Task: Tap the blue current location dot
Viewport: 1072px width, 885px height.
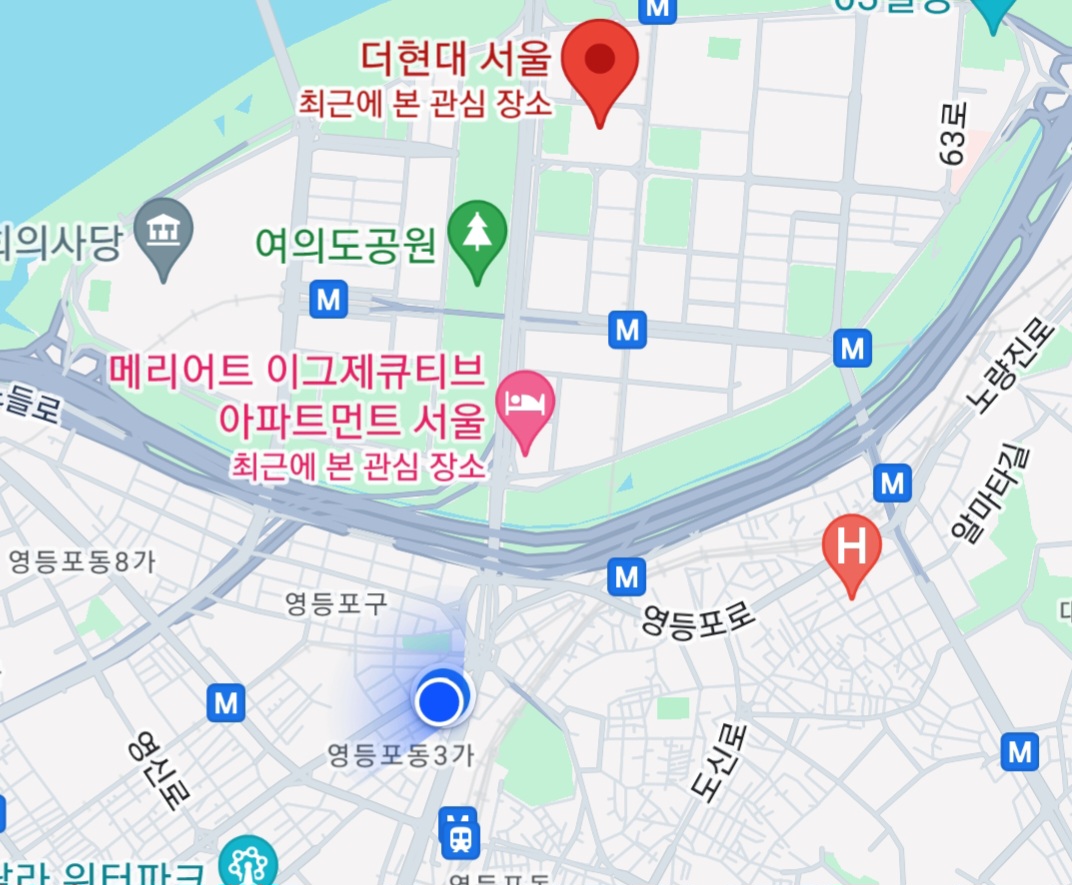Action: point(439,699)
